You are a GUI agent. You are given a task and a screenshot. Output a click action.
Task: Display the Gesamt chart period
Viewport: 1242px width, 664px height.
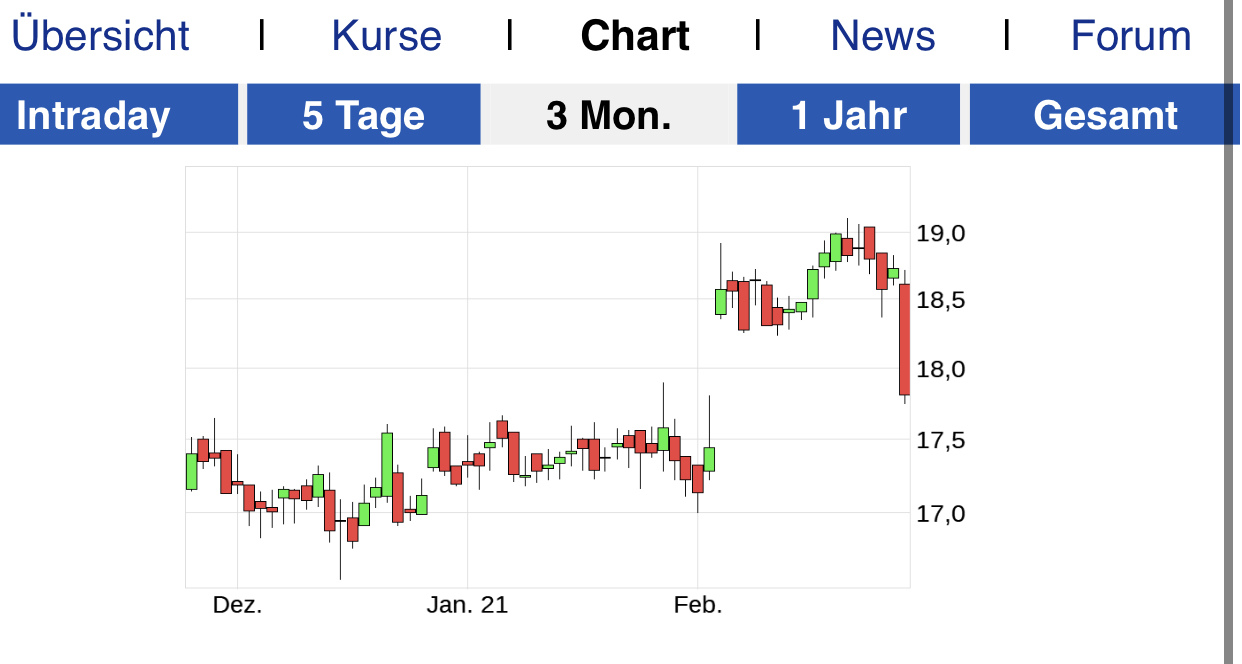pos(1104,116)
